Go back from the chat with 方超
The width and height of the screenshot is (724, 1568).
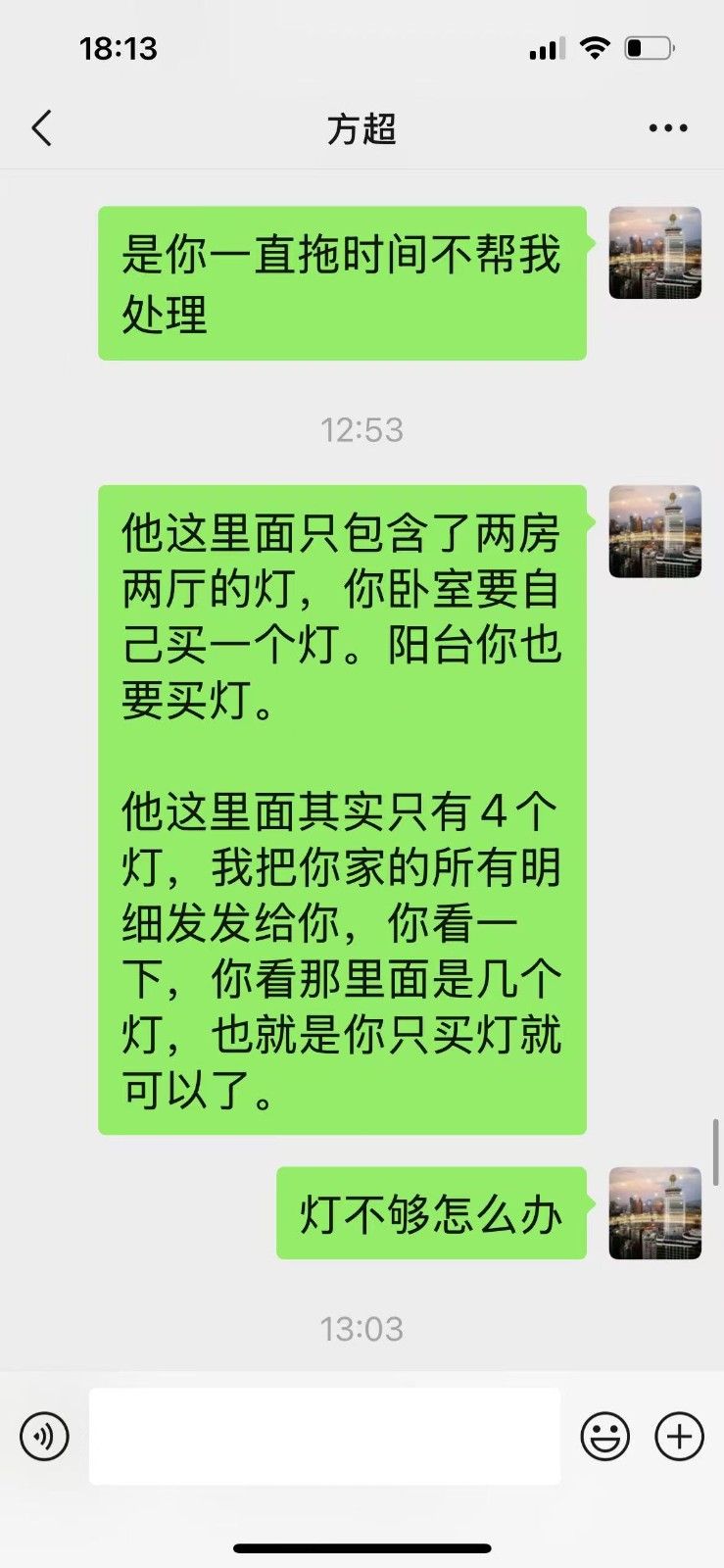(42, 128)
